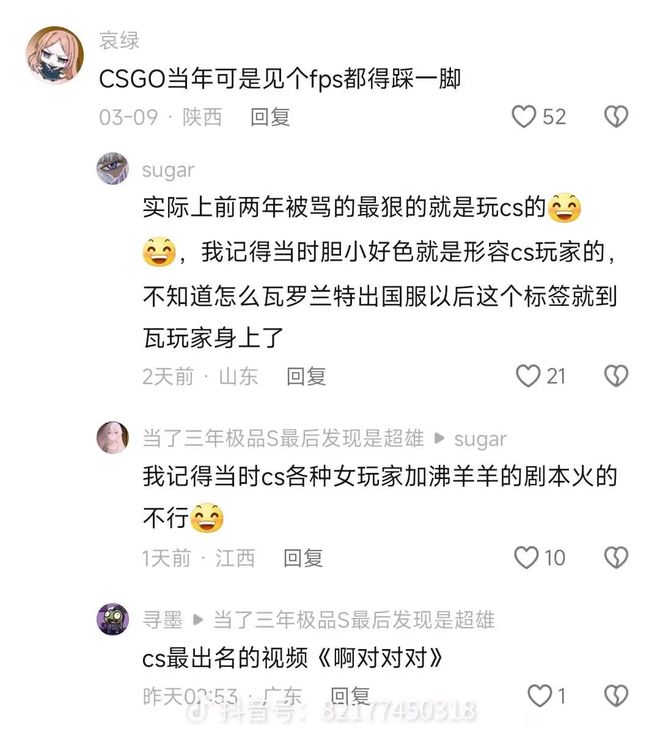Viewport: 660px width, 739px height.
Task: Tap 回复 under sugar's reply
Action: [x=306, y=376]
